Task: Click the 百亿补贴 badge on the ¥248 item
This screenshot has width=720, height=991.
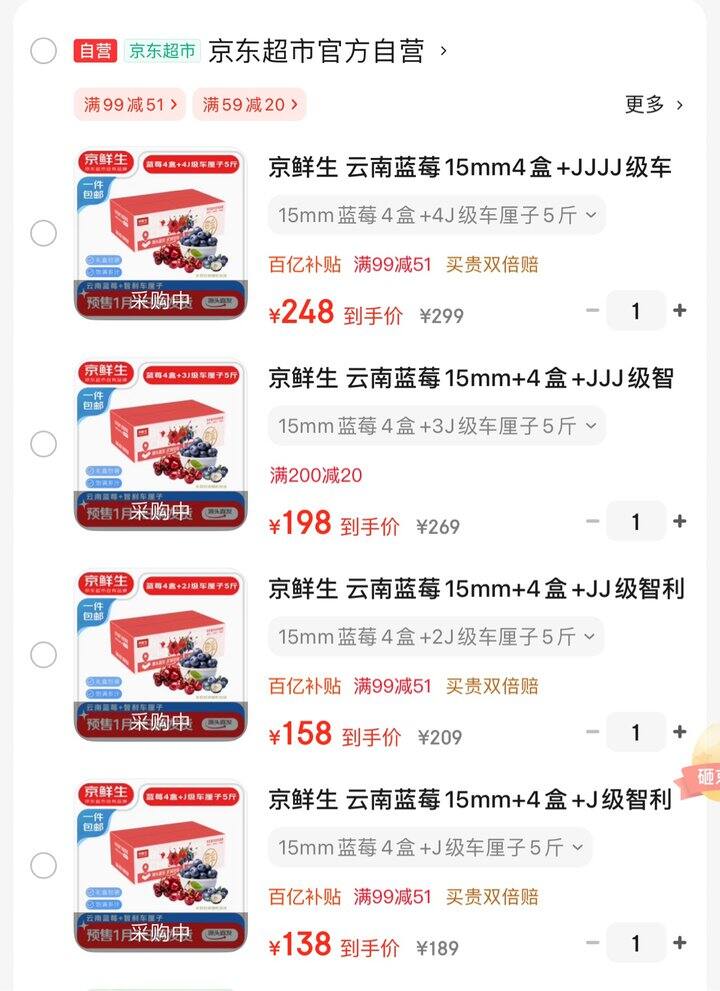Action: point(303,263)
